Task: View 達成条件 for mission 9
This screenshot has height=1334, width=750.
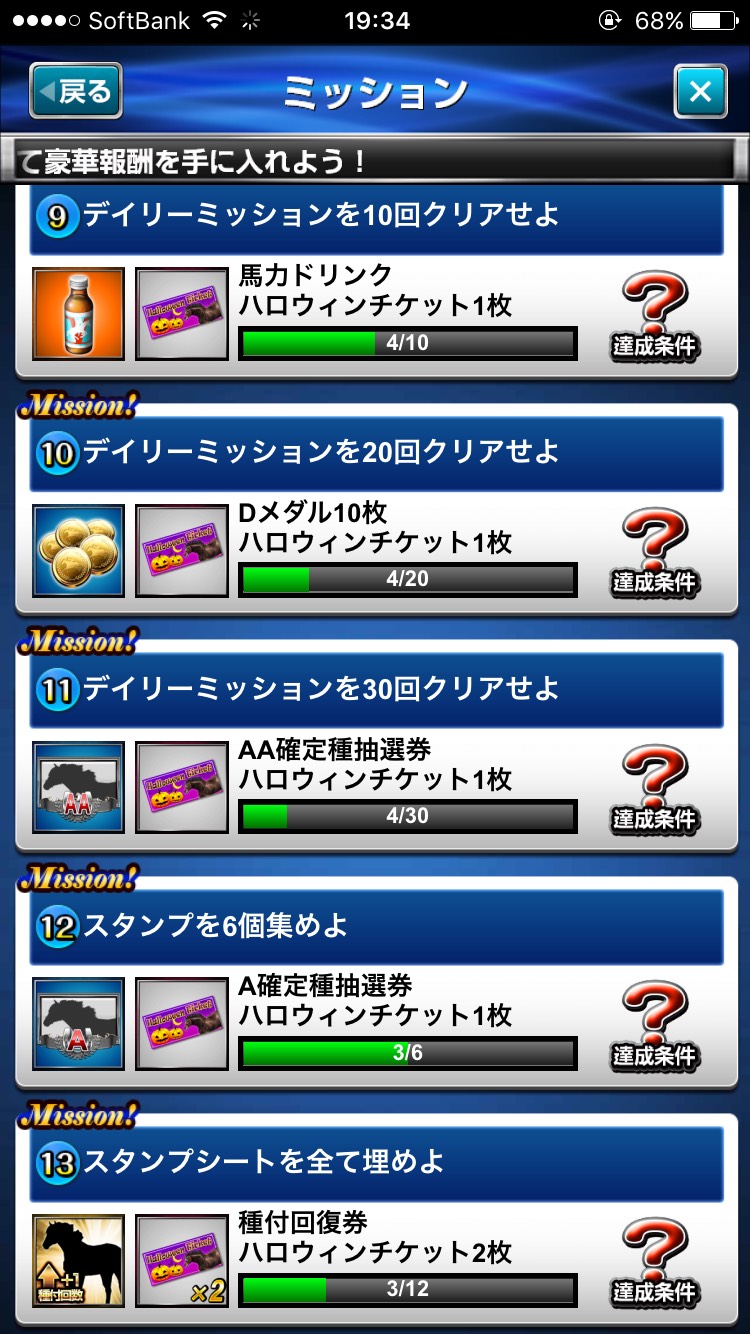Action: coord(655,316)
